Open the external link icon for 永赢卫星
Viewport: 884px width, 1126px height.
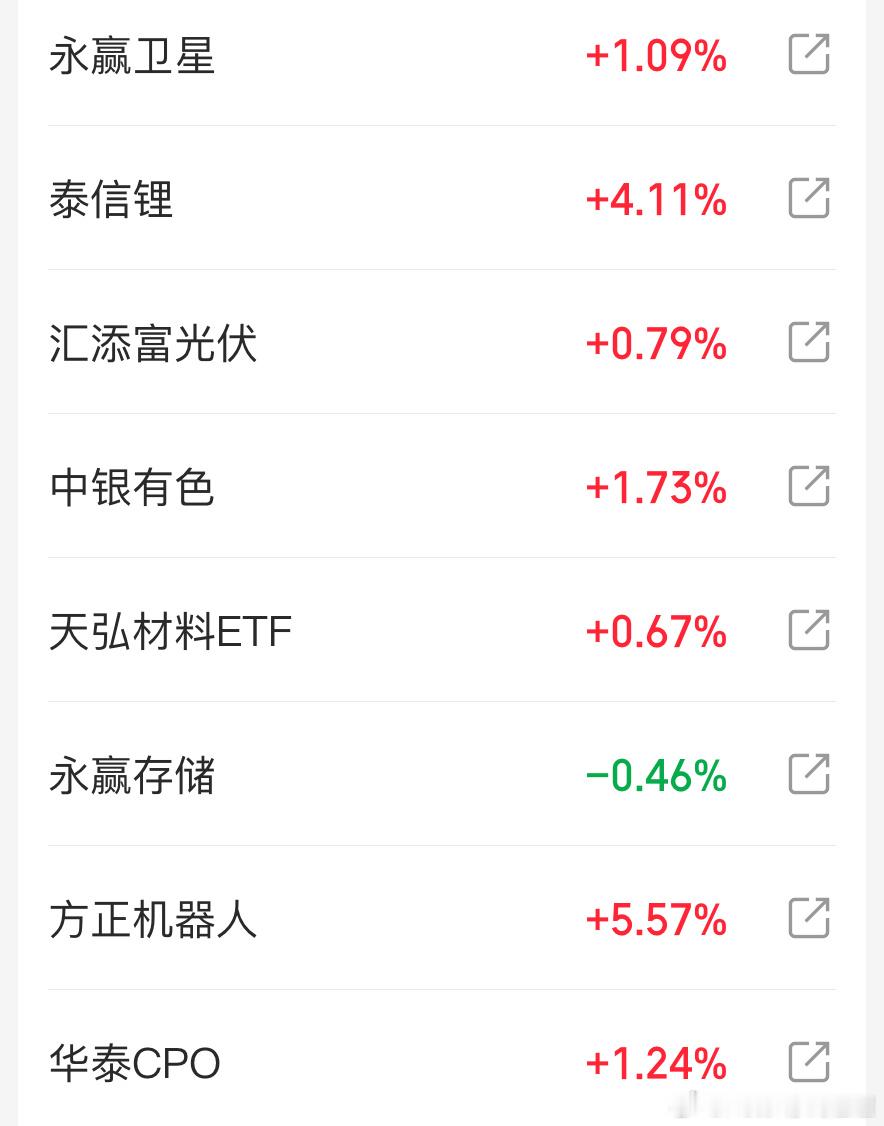[x=811, y=56]
